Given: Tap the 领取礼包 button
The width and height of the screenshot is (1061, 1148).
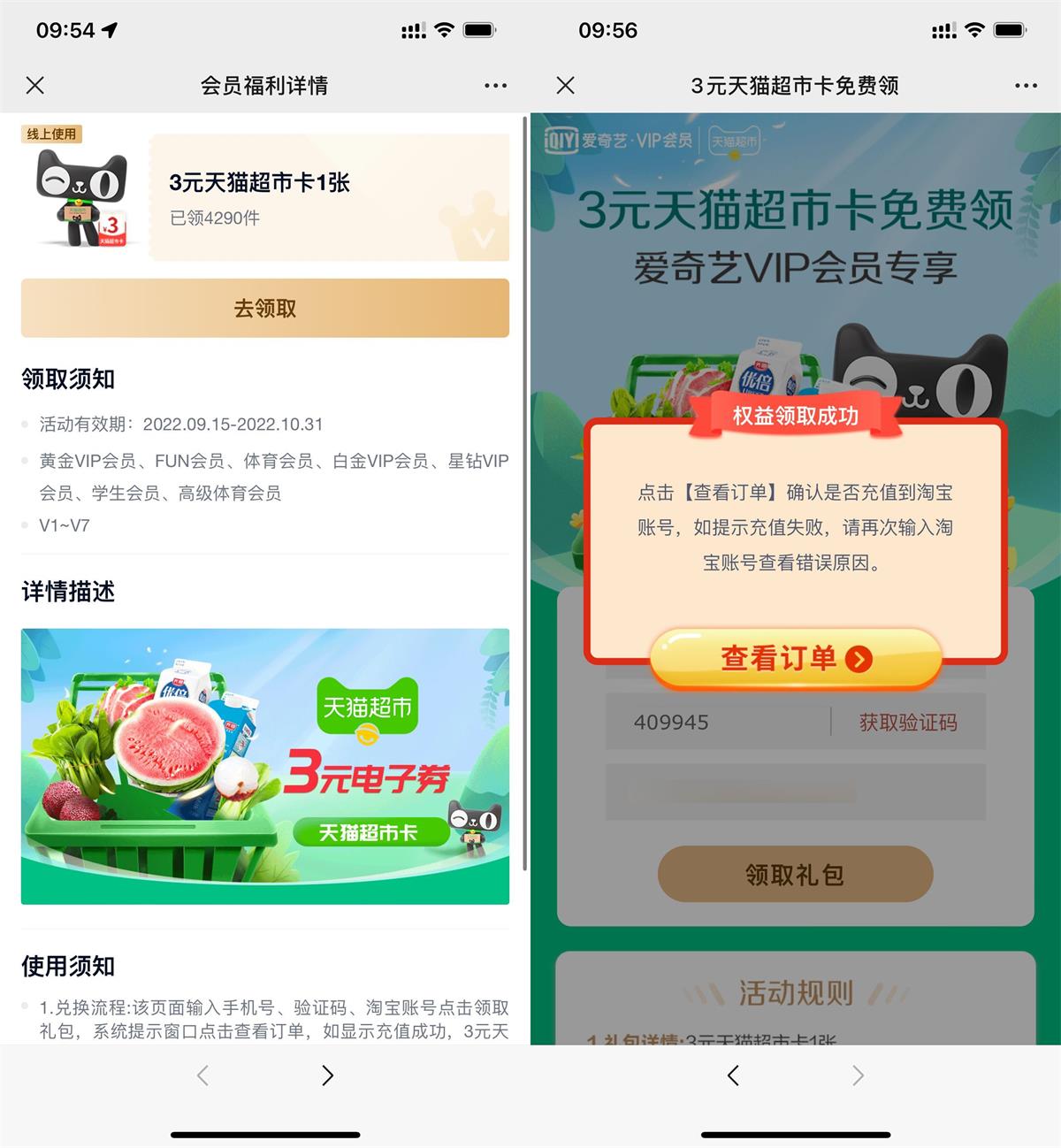Looking at the screenshot, I should 795,875.
